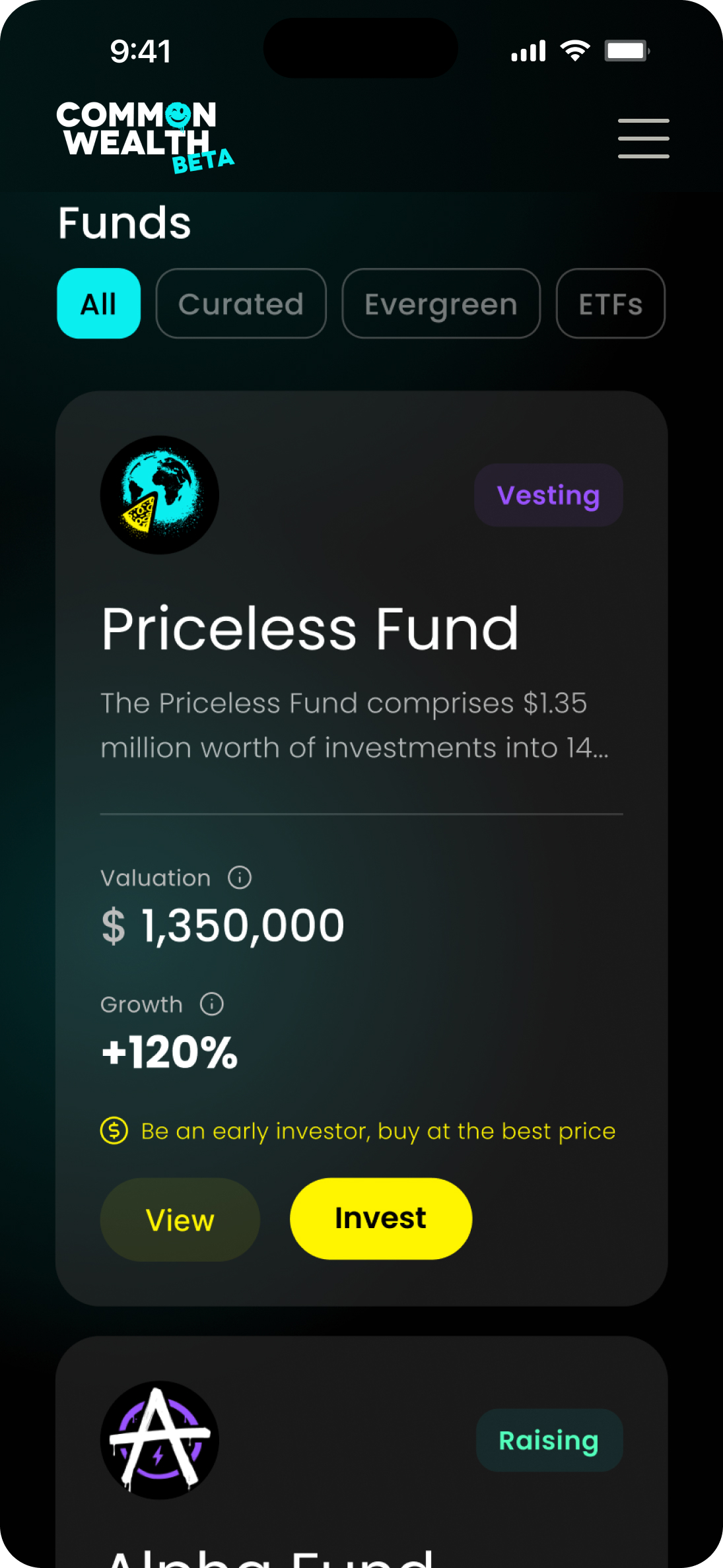
Task: Switch to the Curated filter
Action: pyautogui.click(x=241, y=304)
